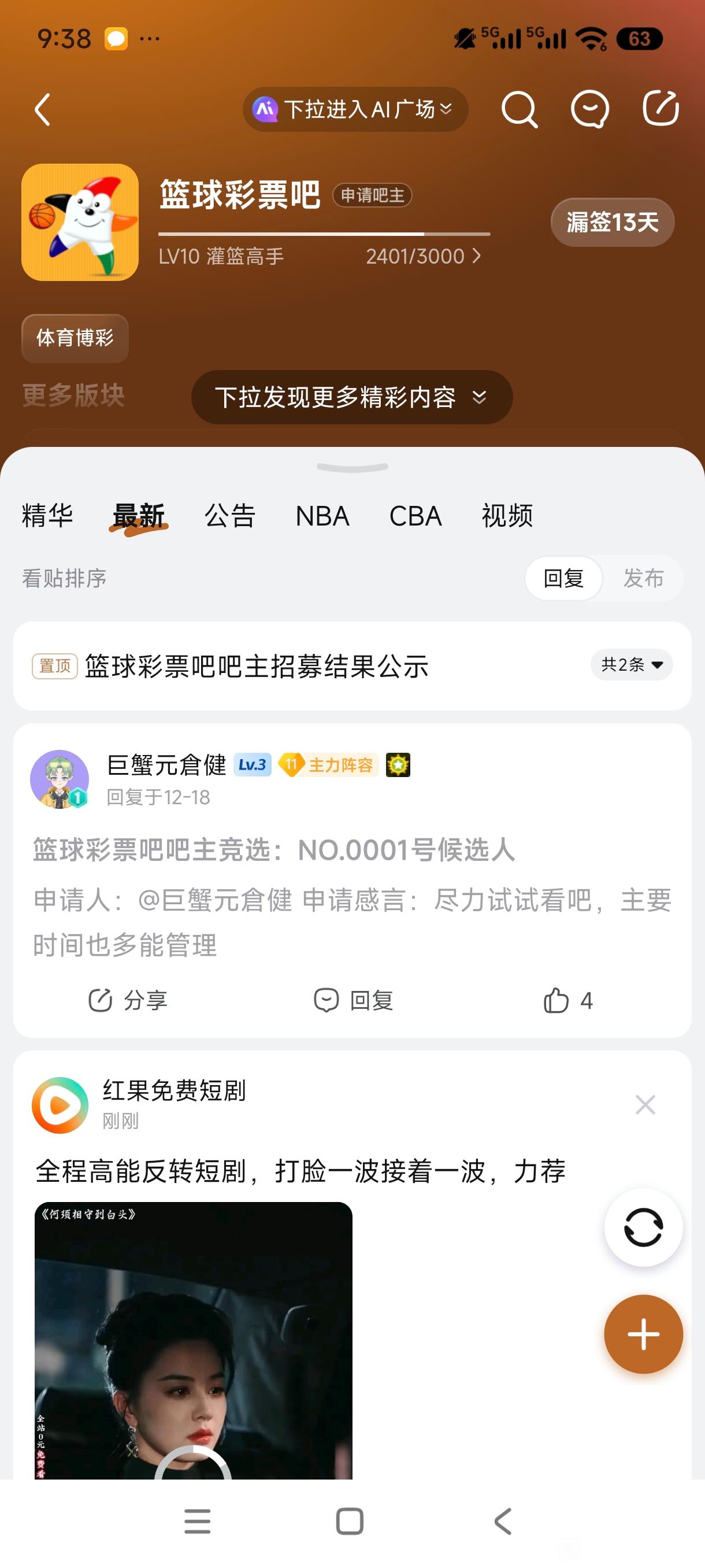705x1568 pixels.
Task: Expand the 共2条 pinned posts dropdown
Action: (x=632, y=665)
